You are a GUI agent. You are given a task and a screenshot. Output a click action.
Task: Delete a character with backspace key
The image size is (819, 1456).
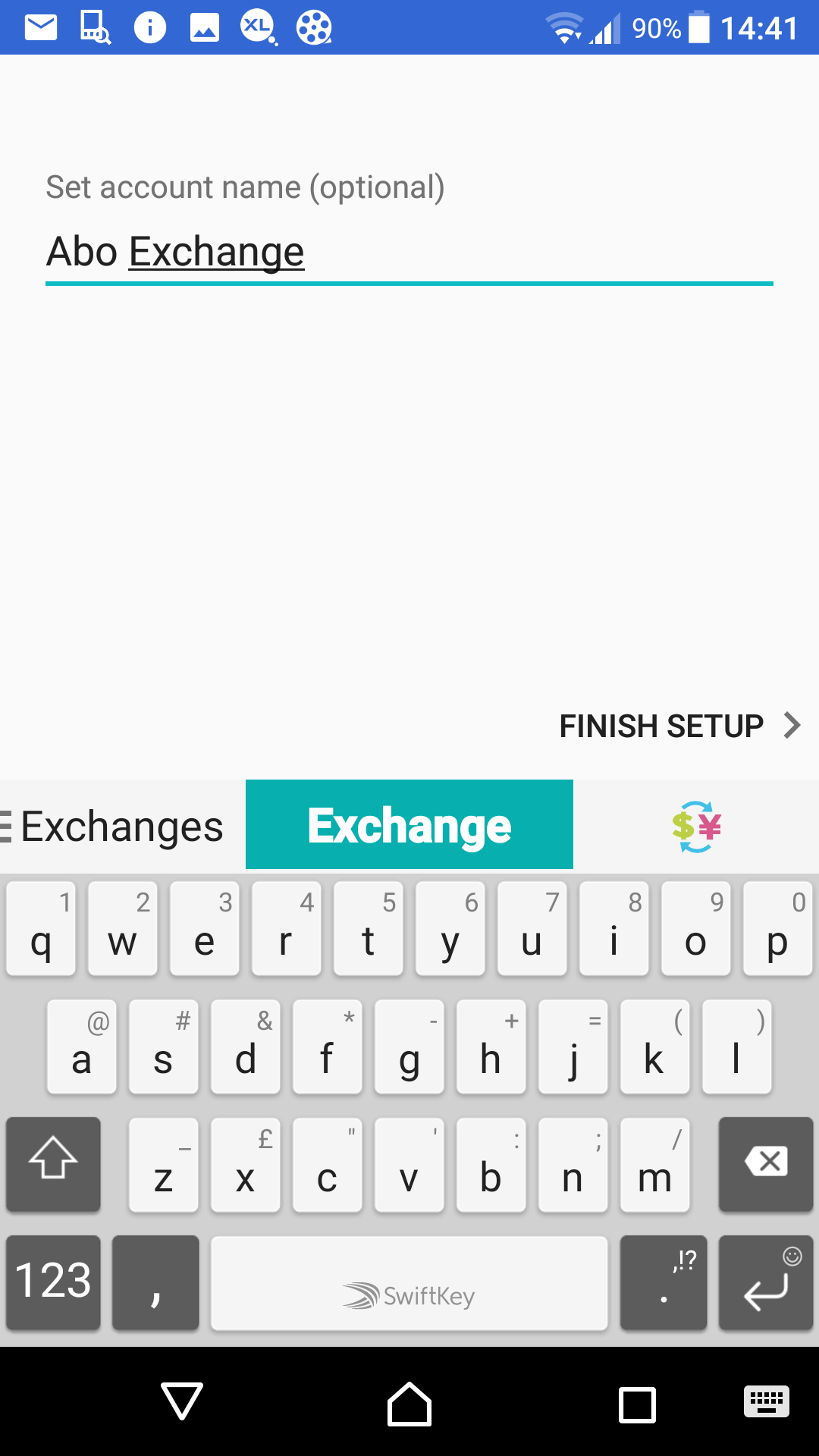pyautogui.click(x=766, y=1164)
